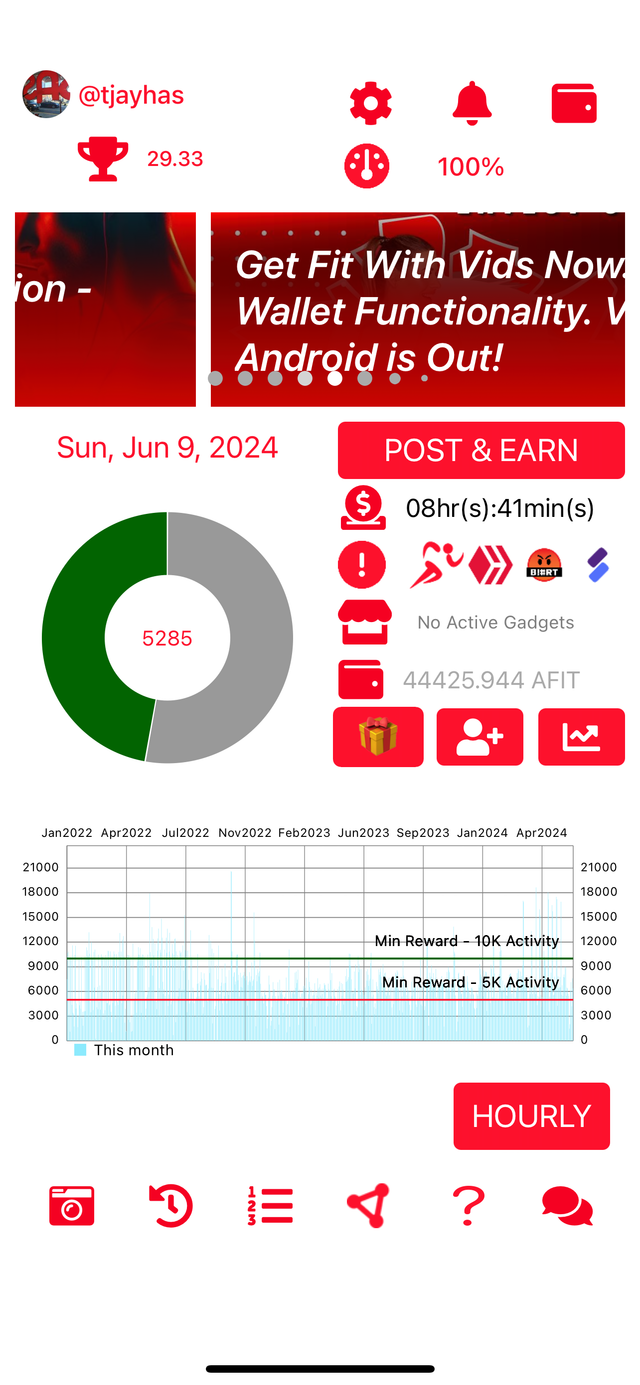Open the notifications bell
The image size is (640, 1385).
[x=473, y=103]
